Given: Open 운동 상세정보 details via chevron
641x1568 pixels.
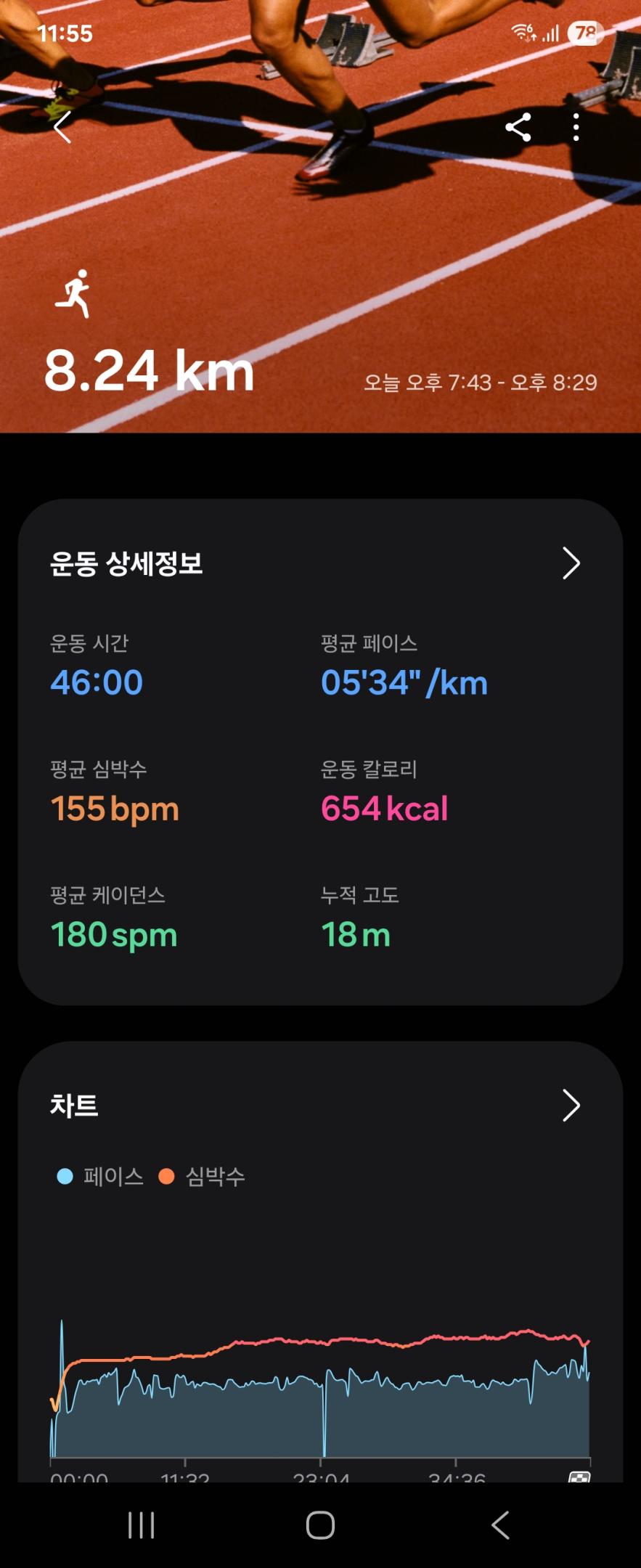Looking at the screenshot, I should point(571,563).
